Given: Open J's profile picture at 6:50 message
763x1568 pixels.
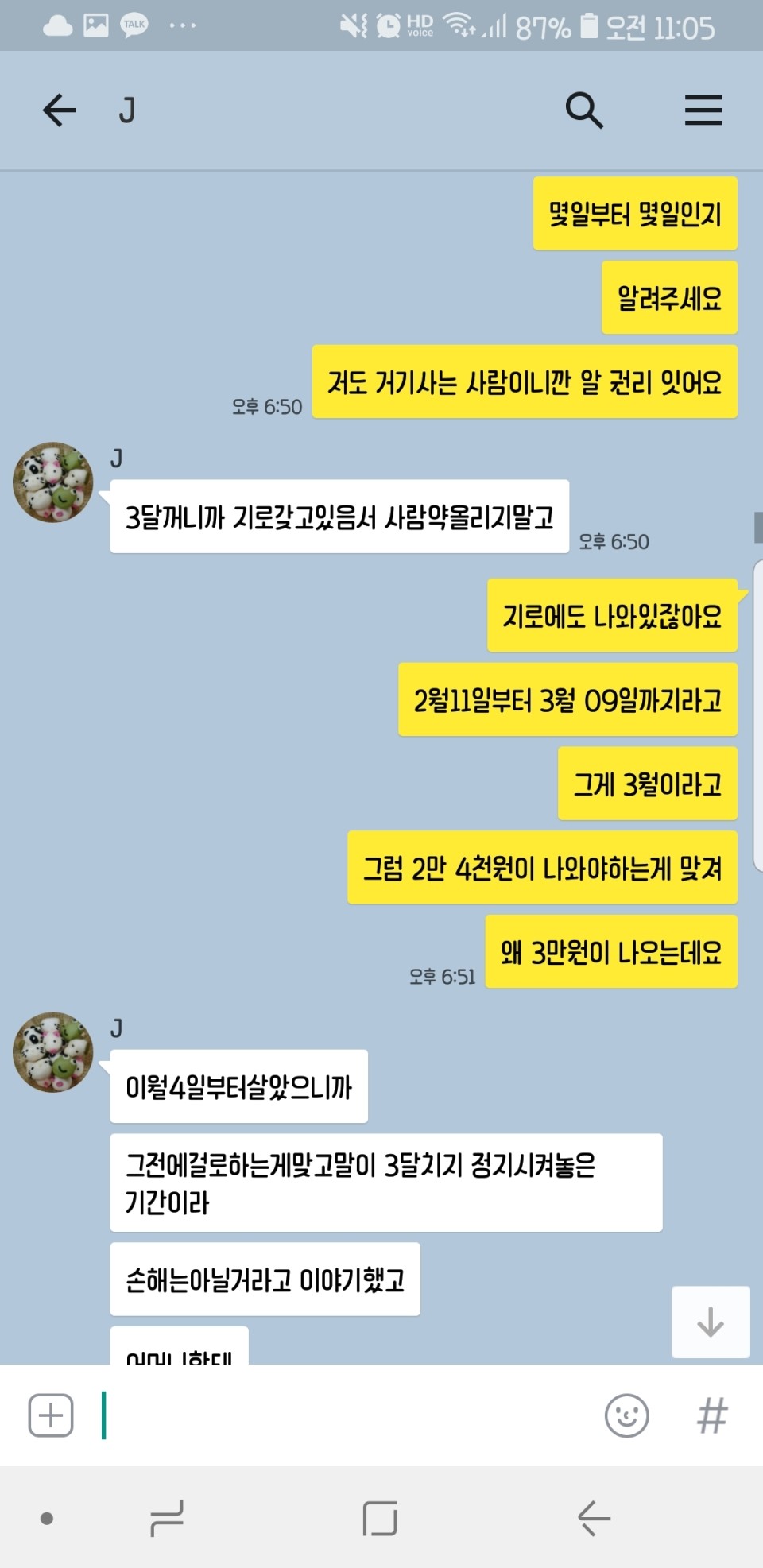Looking at the screenshot, I should 53,482.
